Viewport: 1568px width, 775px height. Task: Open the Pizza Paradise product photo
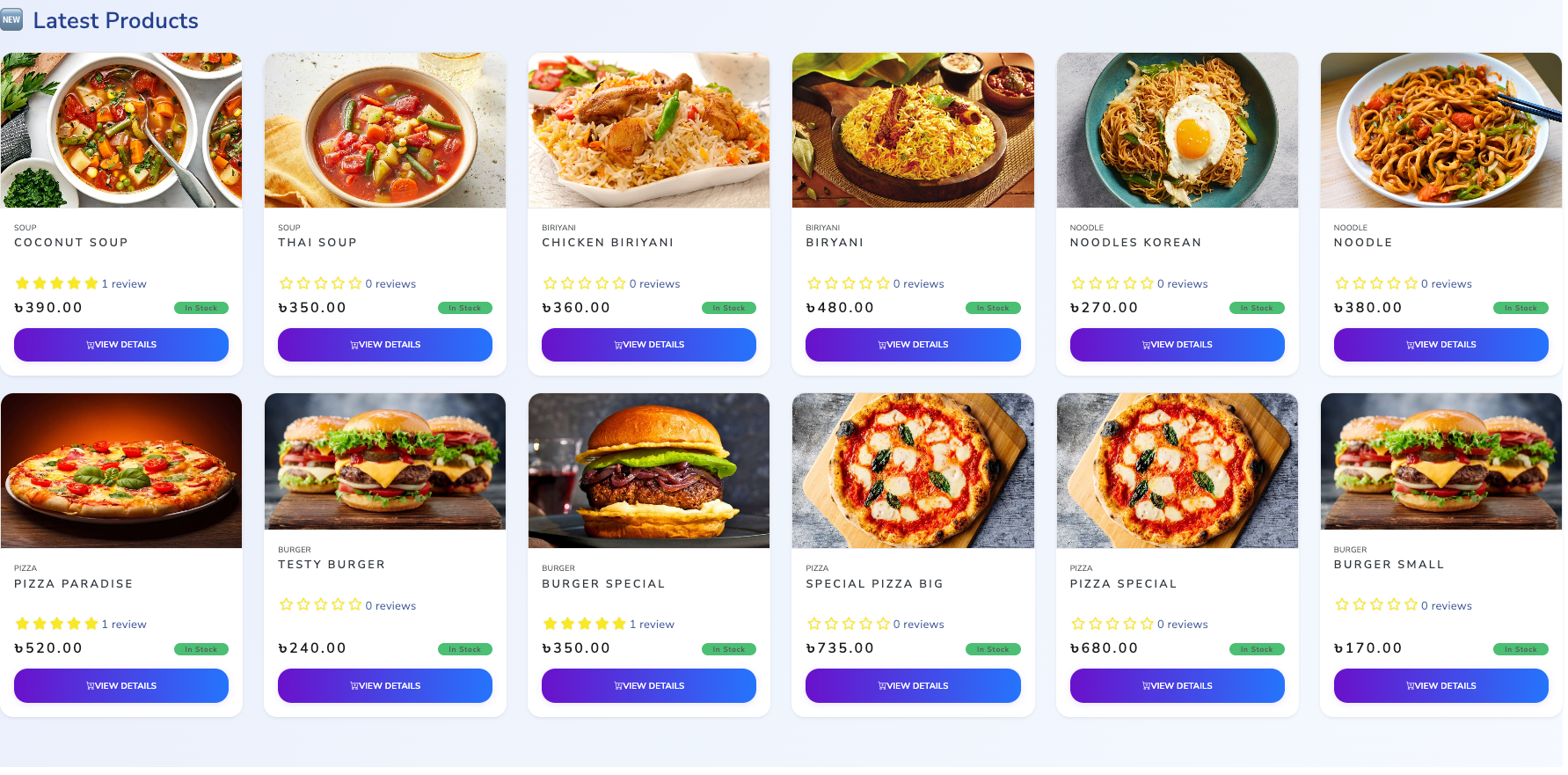click(x=121, y=471)
